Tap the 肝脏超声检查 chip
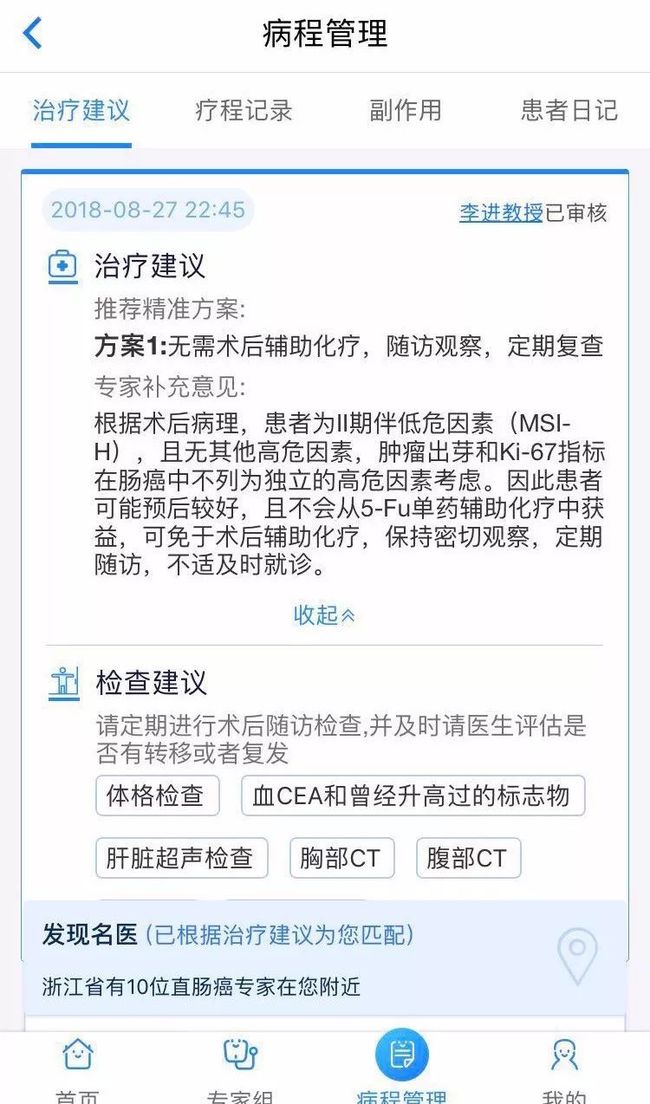 [182, 858]
